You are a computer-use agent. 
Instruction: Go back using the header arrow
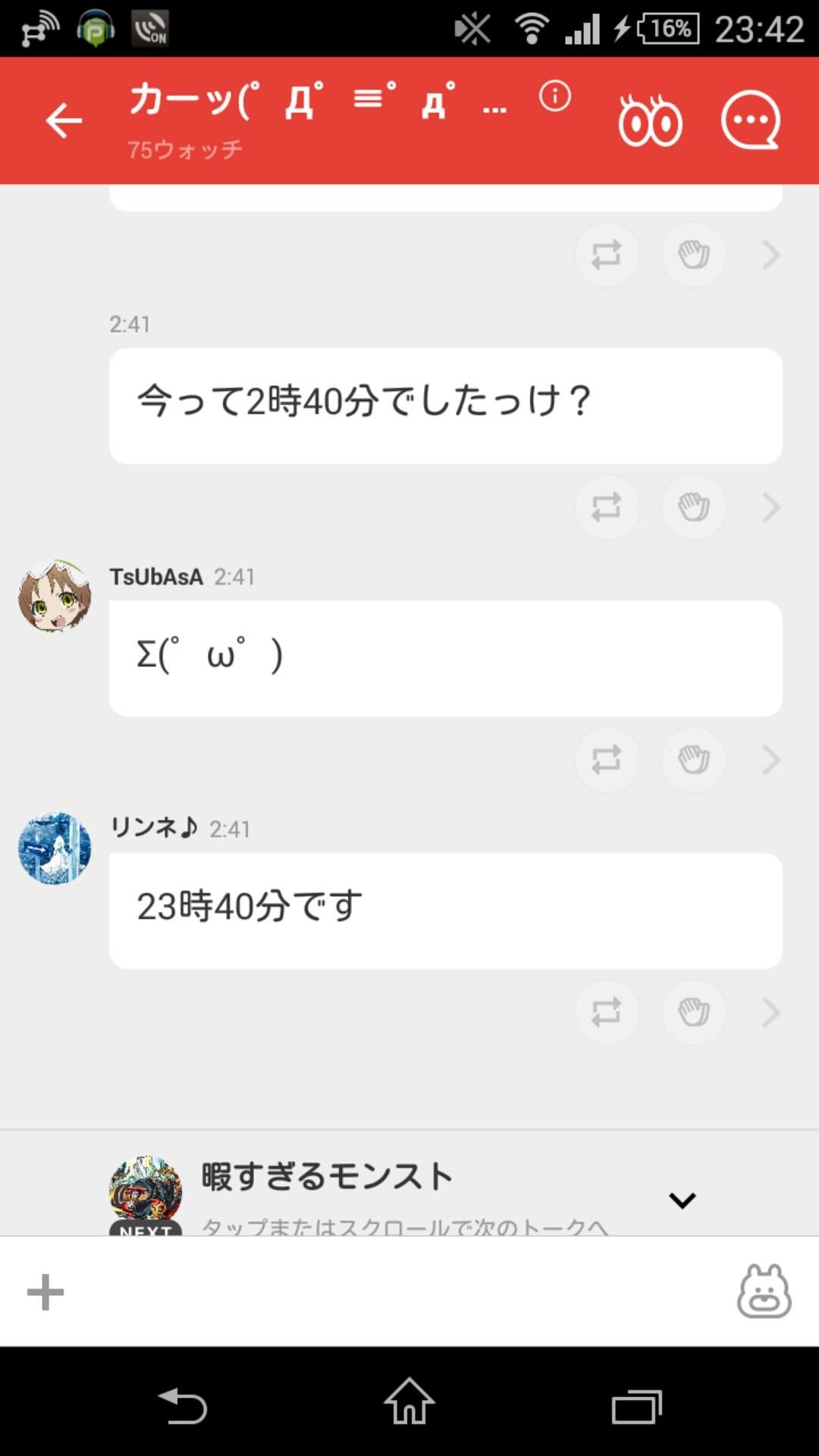click(64, 120)
